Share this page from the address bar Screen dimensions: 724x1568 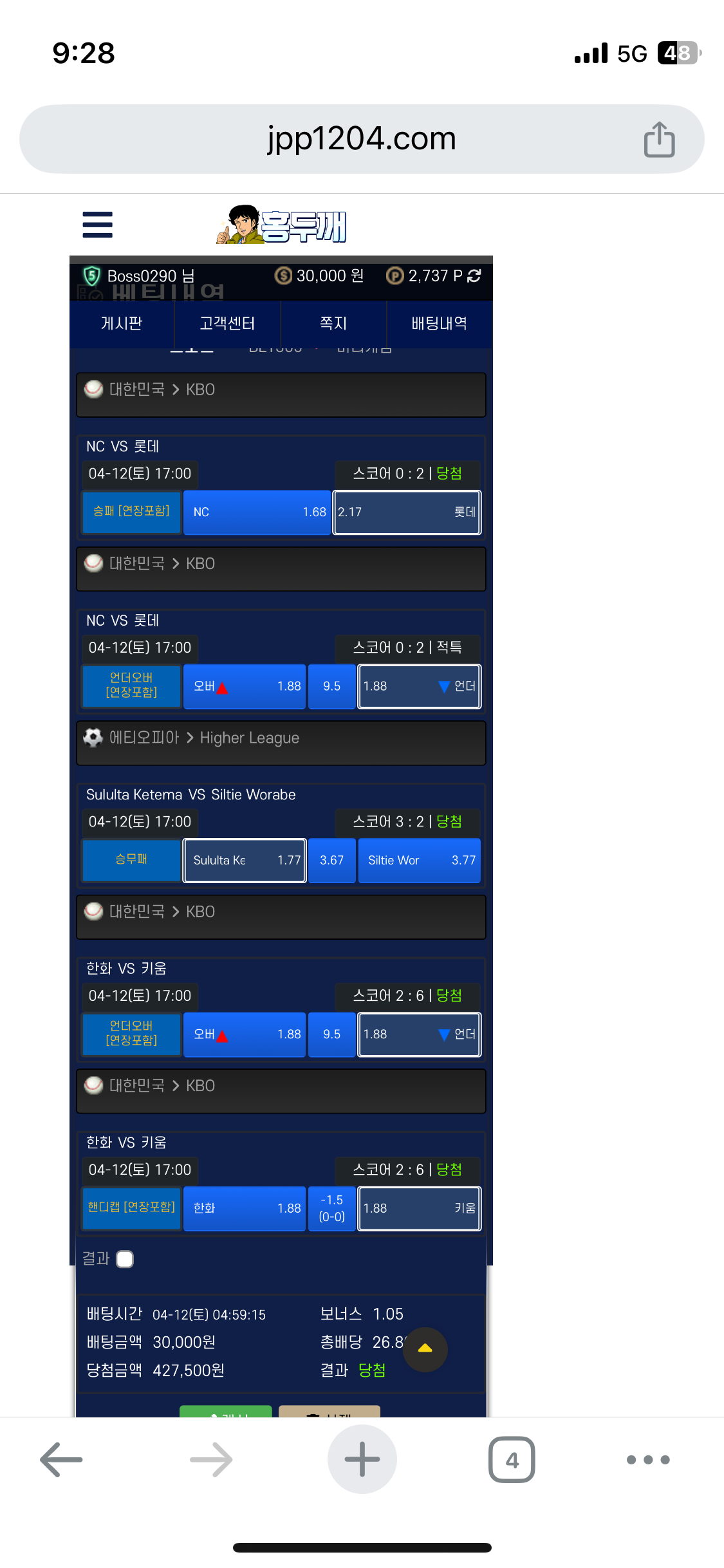click(659, 139)
